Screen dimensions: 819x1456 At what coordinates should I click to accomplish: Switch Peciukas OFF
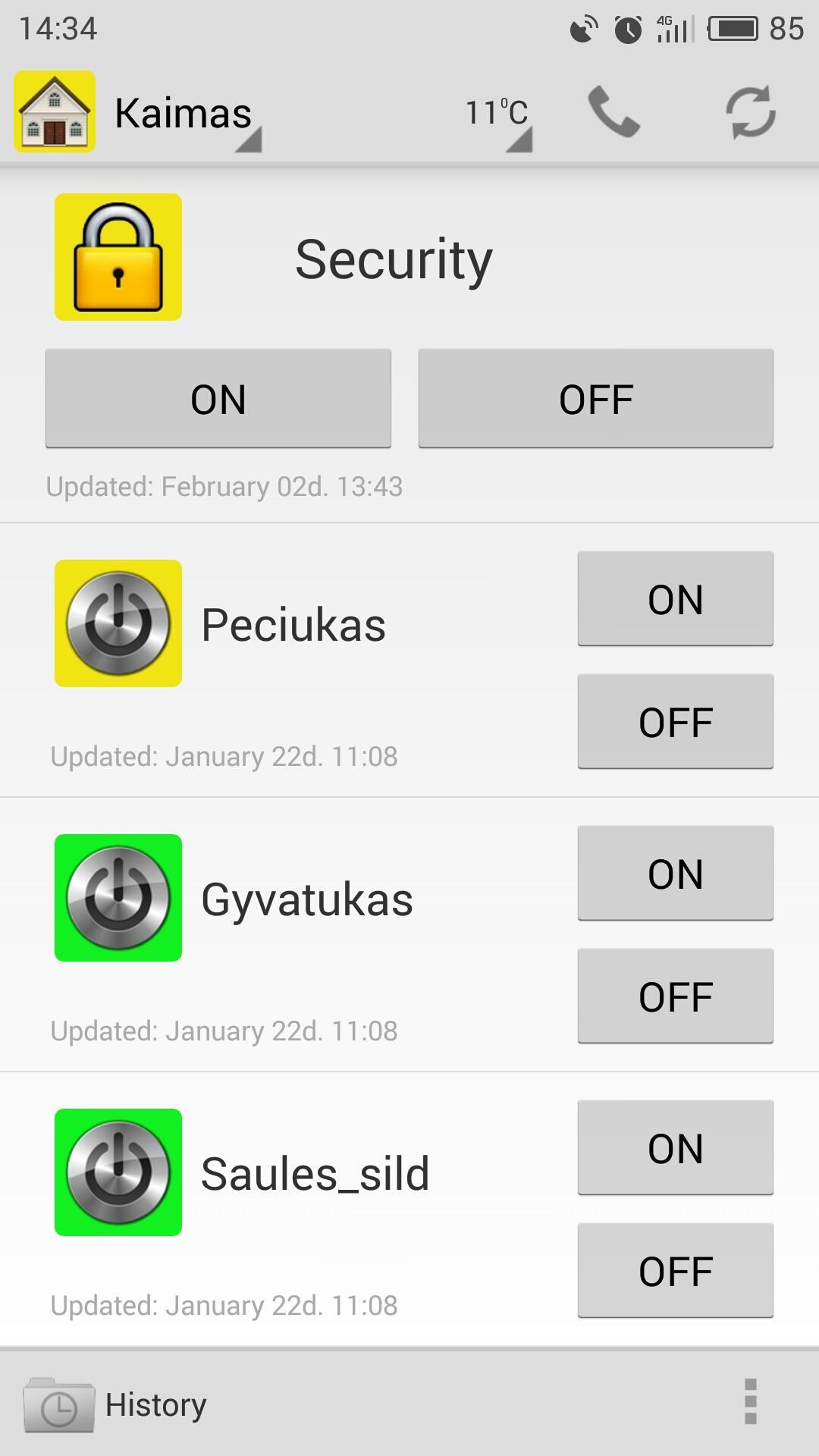(x=675, y=722)
